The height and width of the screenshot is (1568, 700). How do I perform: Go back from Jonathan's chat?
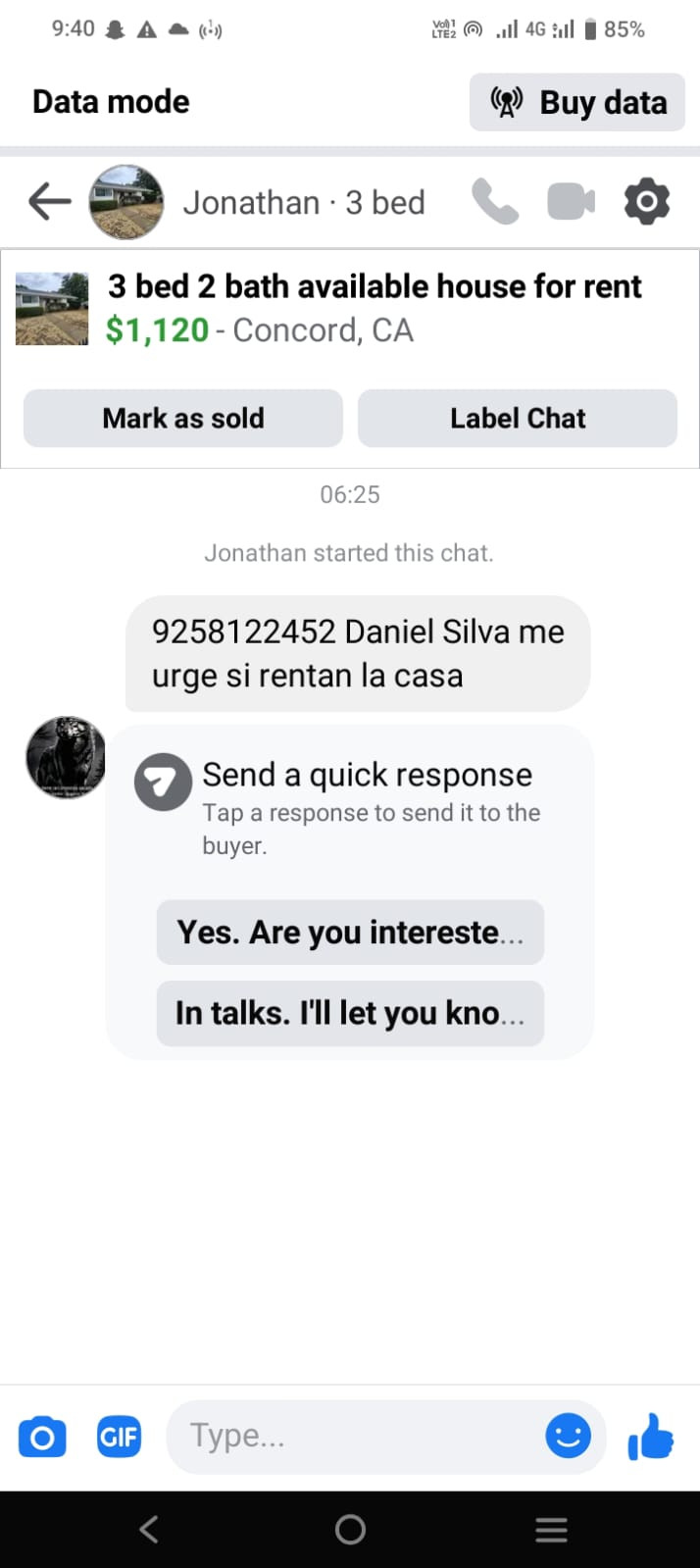(x=50, y=202)
